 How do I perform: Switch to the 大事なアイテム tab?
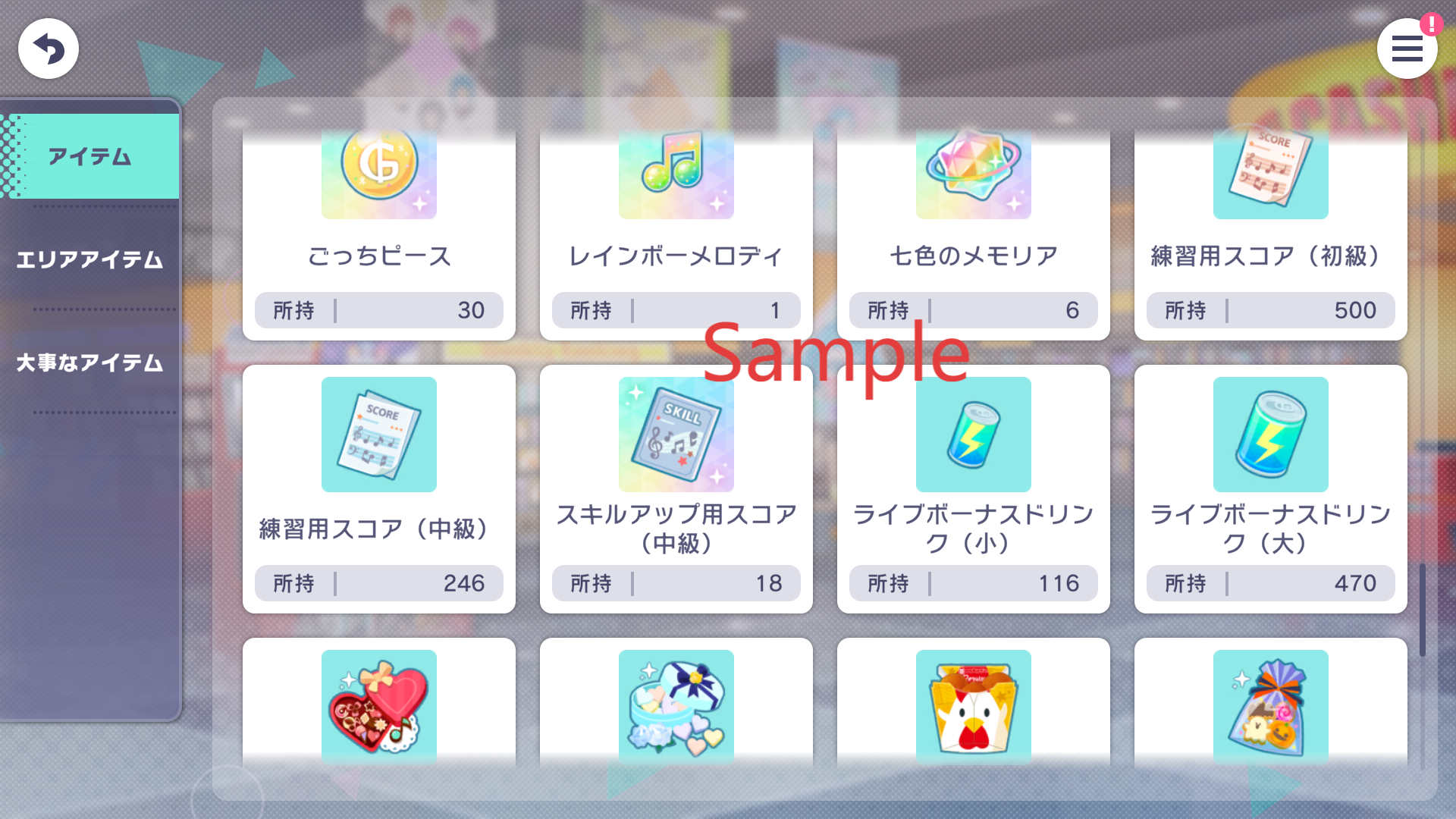click(x=89, y=362)
